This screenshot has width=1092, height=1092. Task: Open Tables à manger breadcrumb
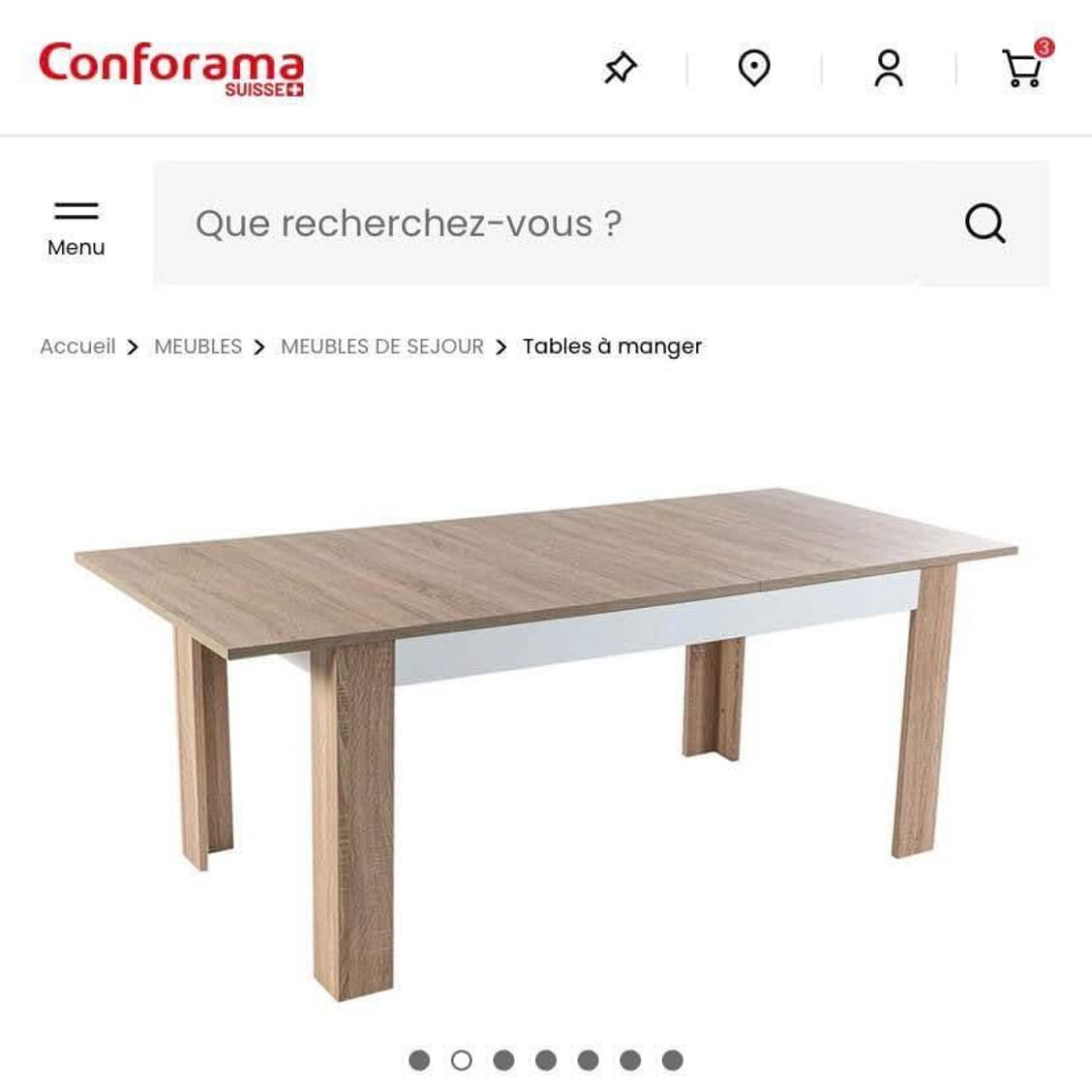click(x=612, y=347)
